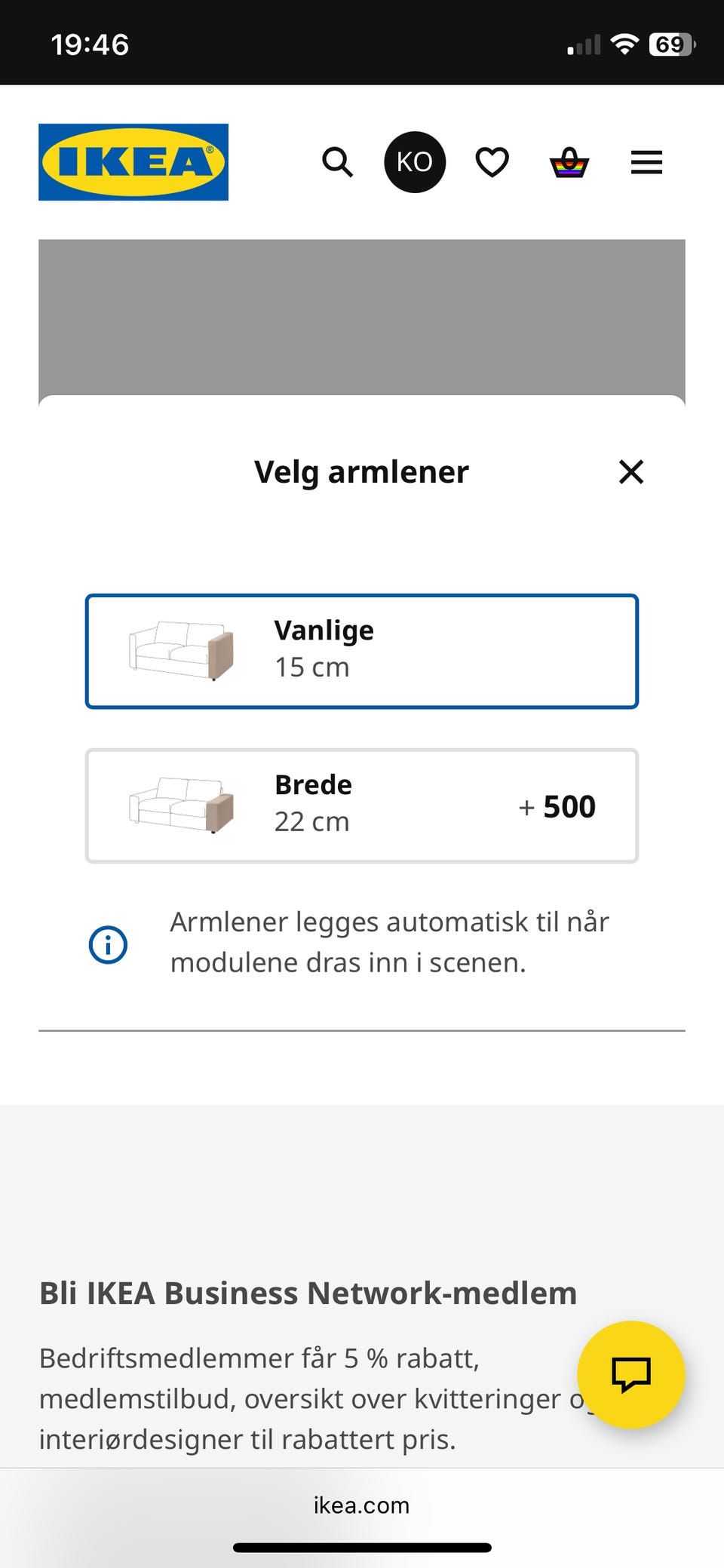Image resolution: width=724 pixels, height=1568 pixels.
Task: Open the yellow chat bubble
Action: click(630, 1374)
